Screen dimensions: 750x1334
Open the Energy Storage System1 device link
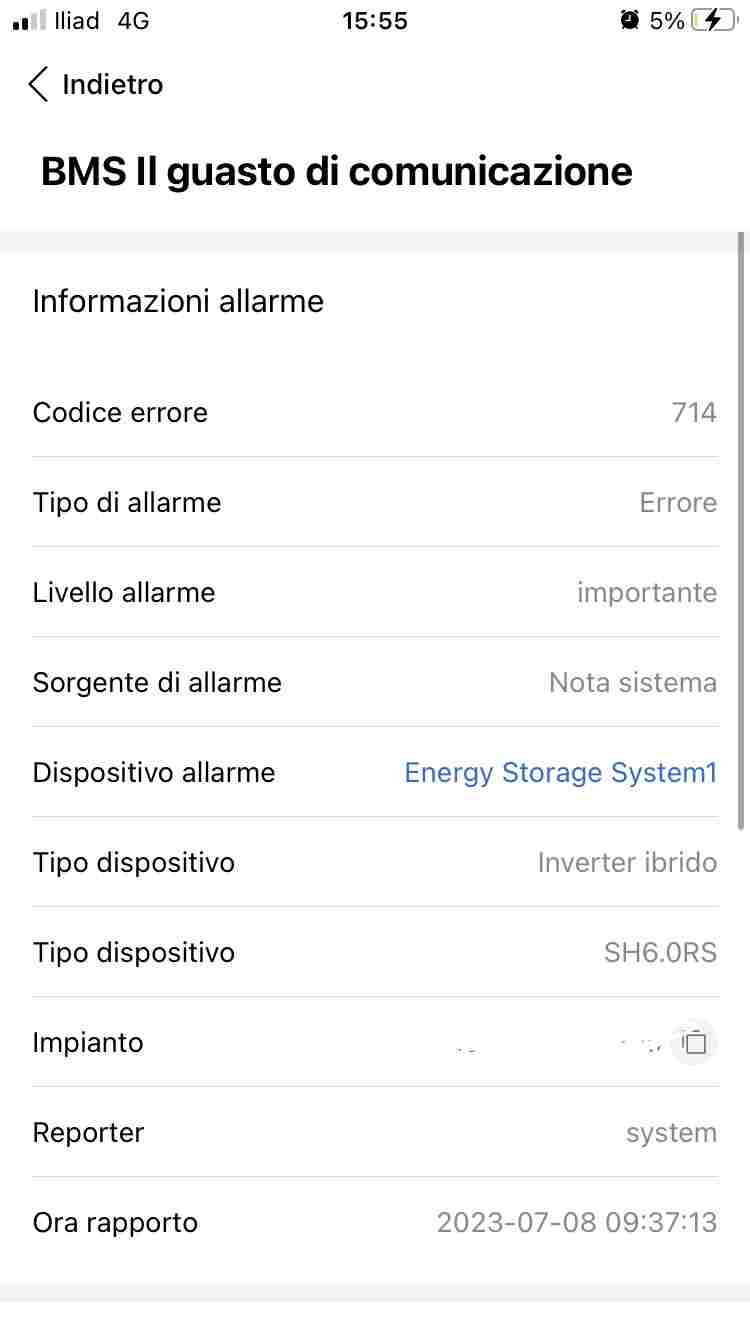(560, 773)
